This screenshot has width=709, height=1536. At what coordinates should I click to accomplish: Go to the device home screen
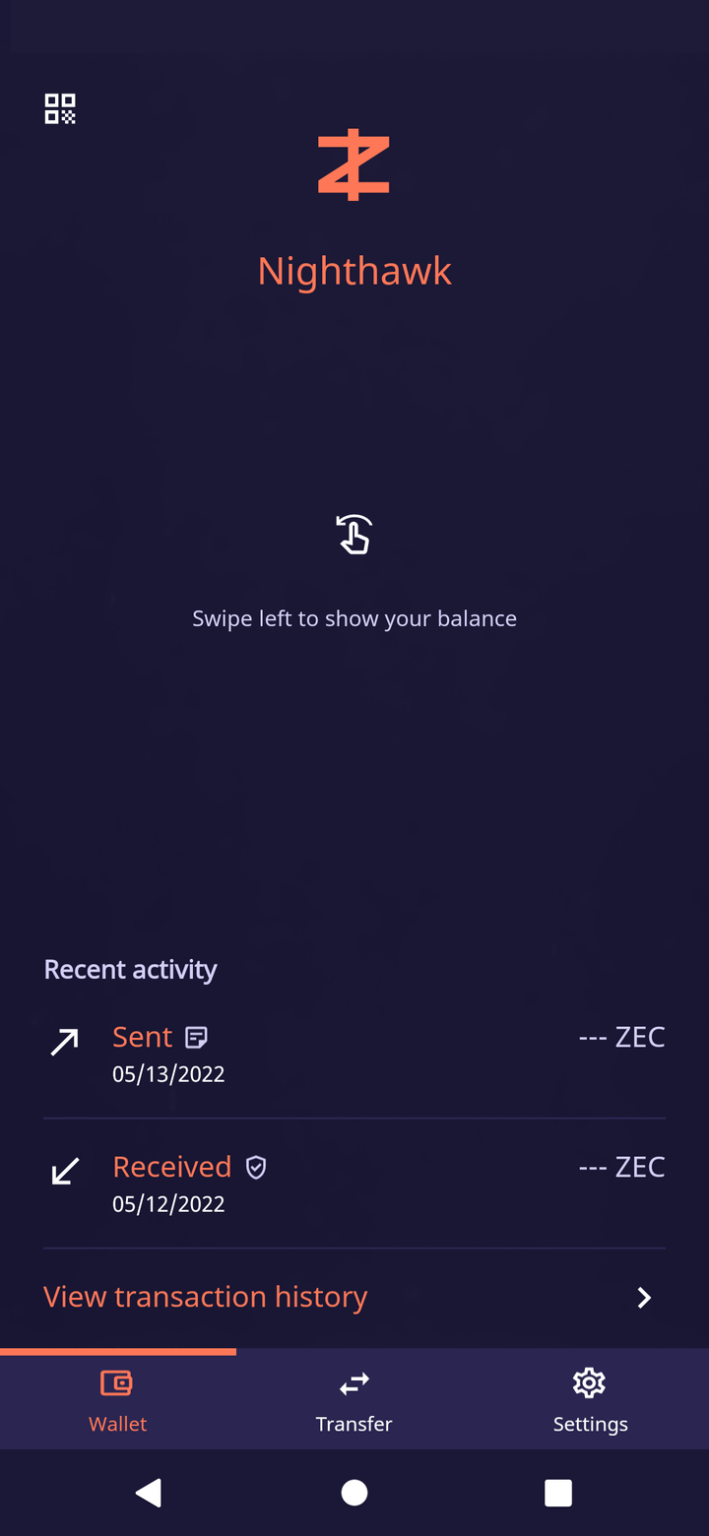click(354, 1493)
